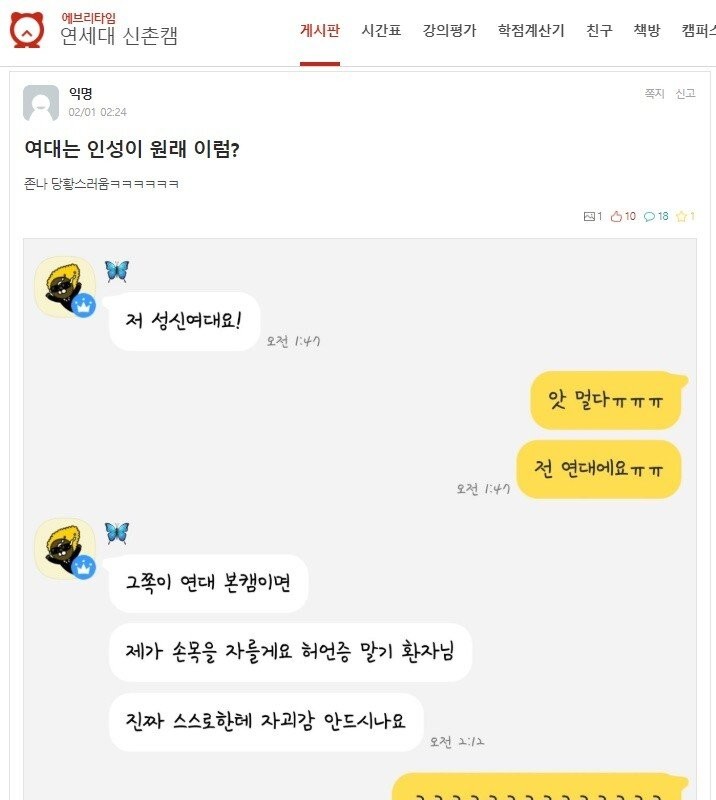Report this post with 신고
The image size is (716, 800).
[685, 94]
